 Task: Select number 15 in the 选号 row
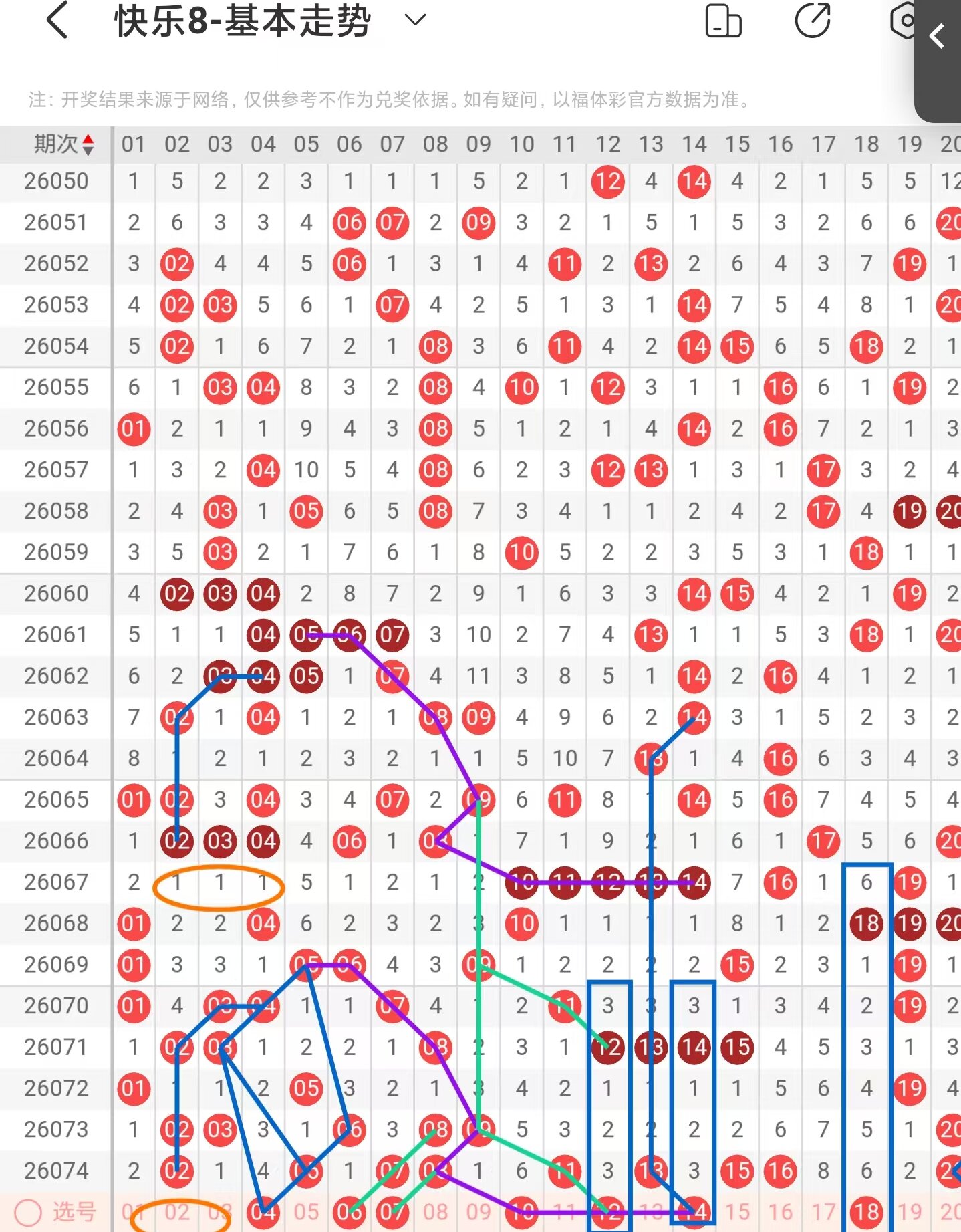737,1212
